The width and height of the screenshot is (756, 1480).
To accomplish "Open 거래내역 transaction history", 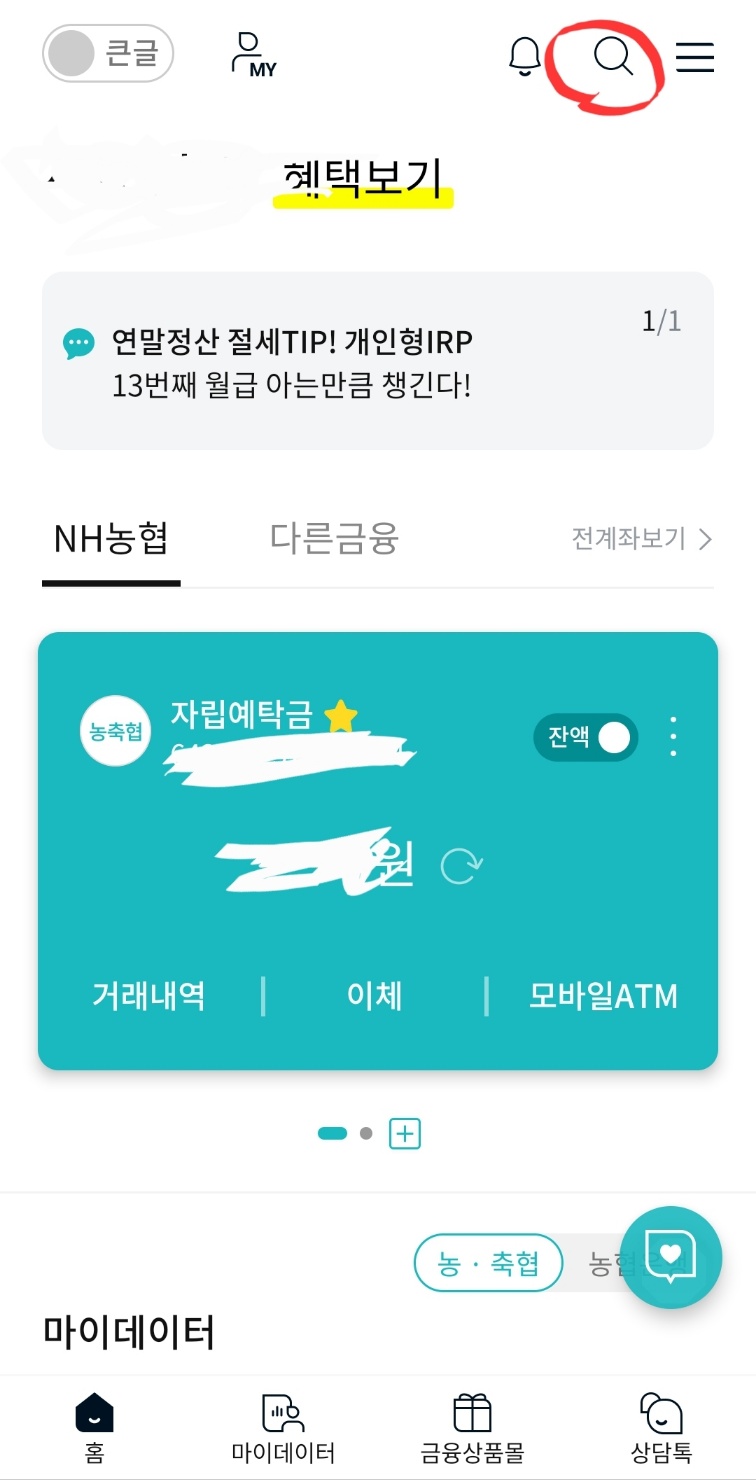I will point(149,996).
